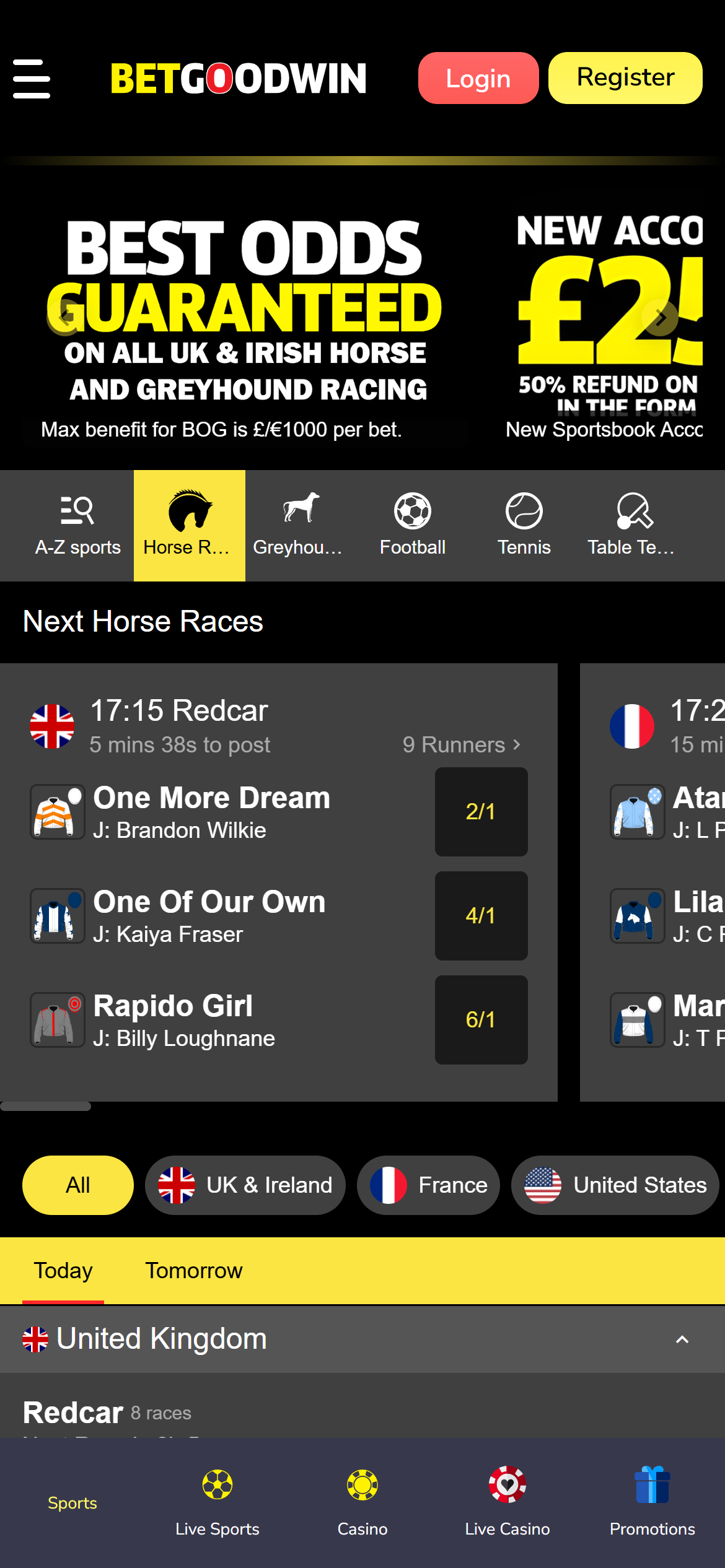This screenshot has height=1568, width=725.
Task: Filter races by United States
Action: (x=615, y=1185)
